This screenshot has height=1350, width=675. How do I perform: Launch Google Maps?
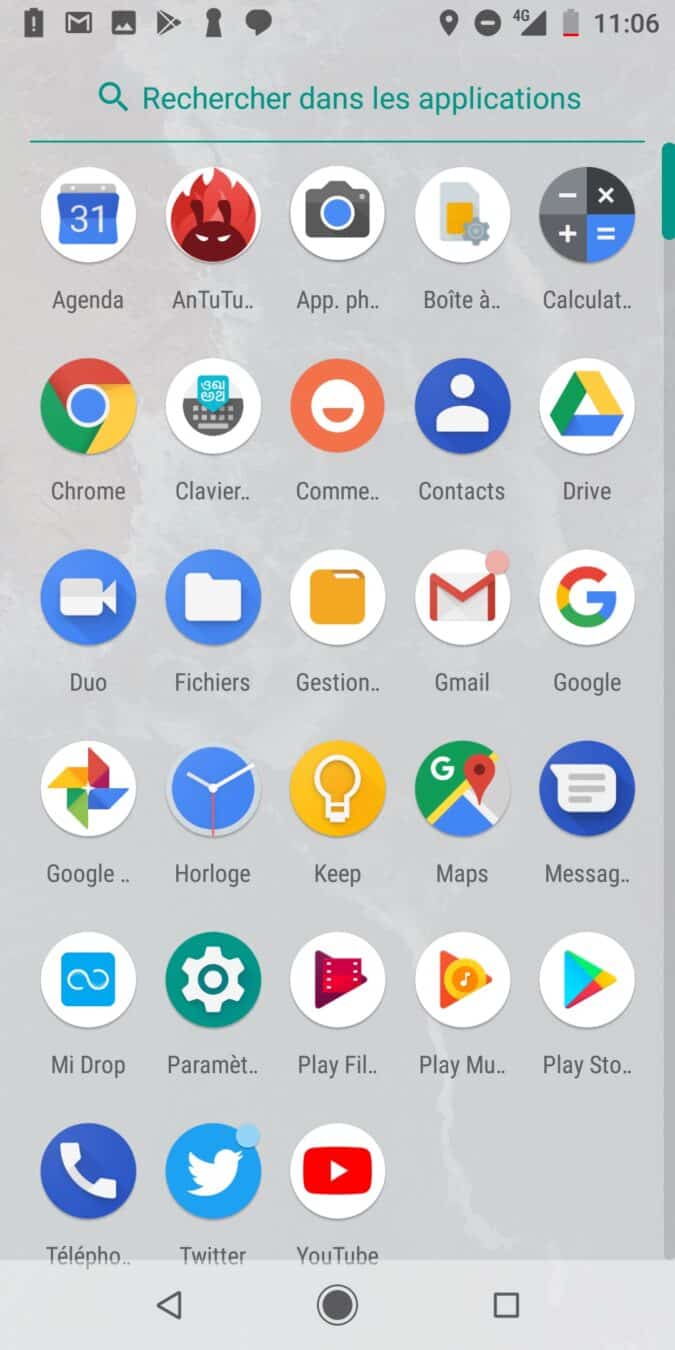[462, 788]
